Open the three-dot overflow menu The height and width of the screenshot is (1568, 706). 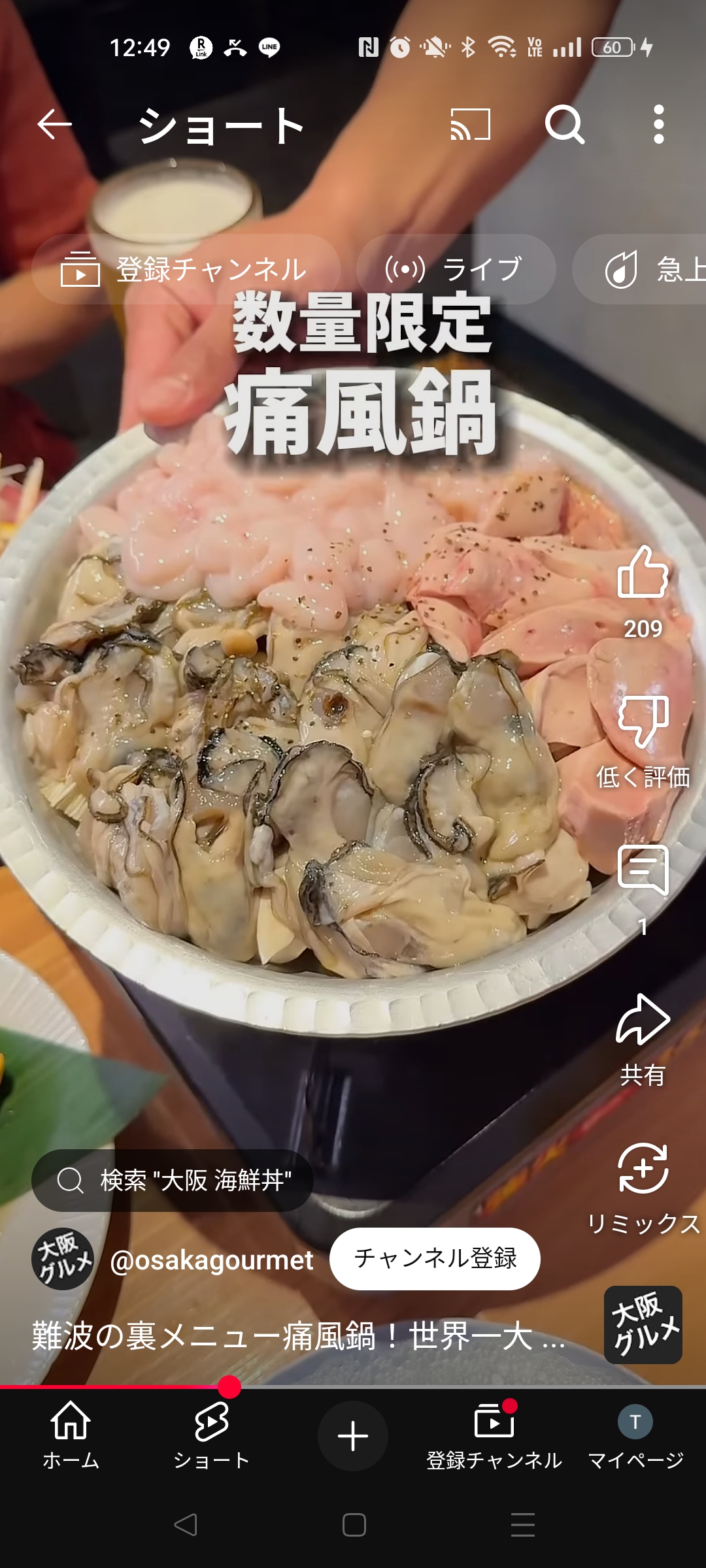pos(659,124)
